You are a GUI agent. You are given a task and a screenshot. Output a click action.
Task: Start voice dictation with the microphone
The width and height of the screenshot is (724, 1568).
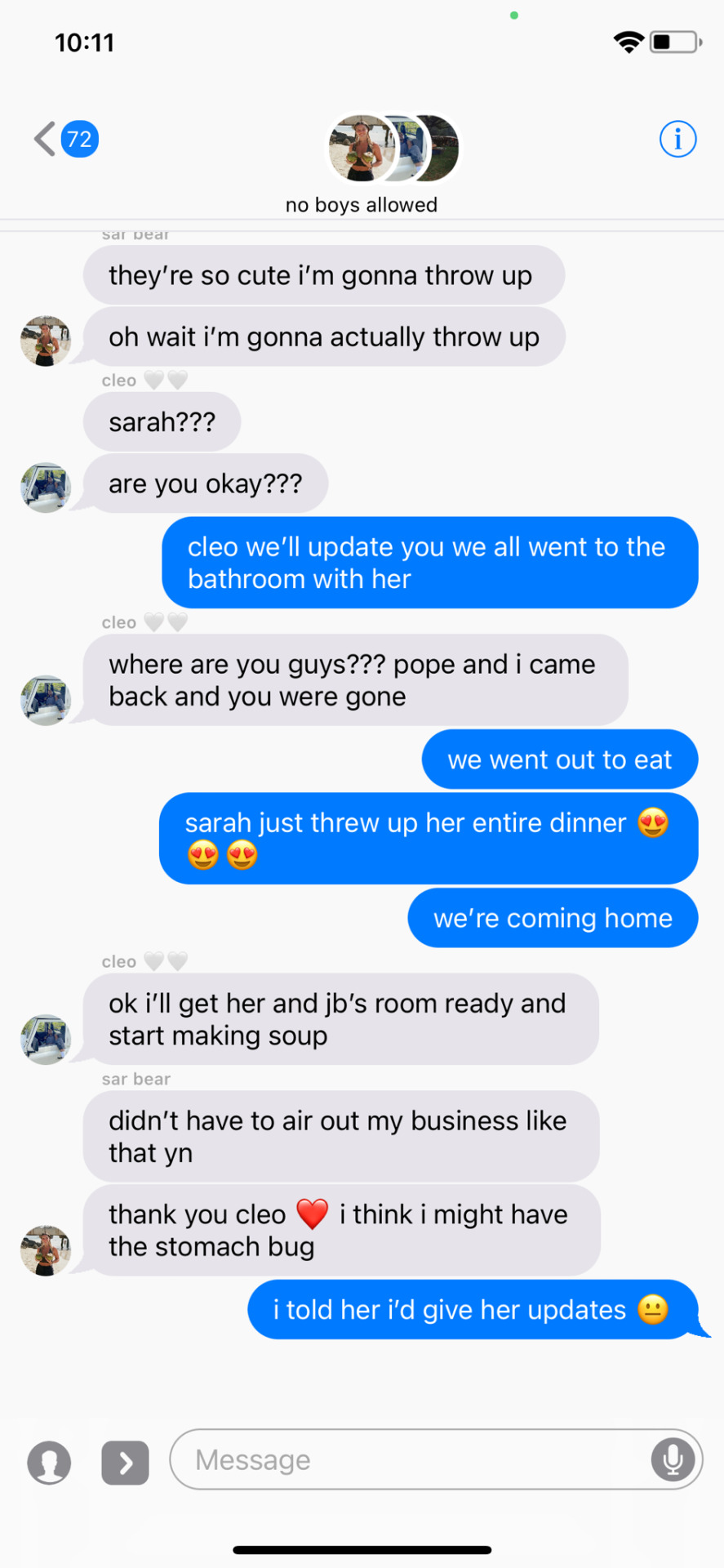673,1459
